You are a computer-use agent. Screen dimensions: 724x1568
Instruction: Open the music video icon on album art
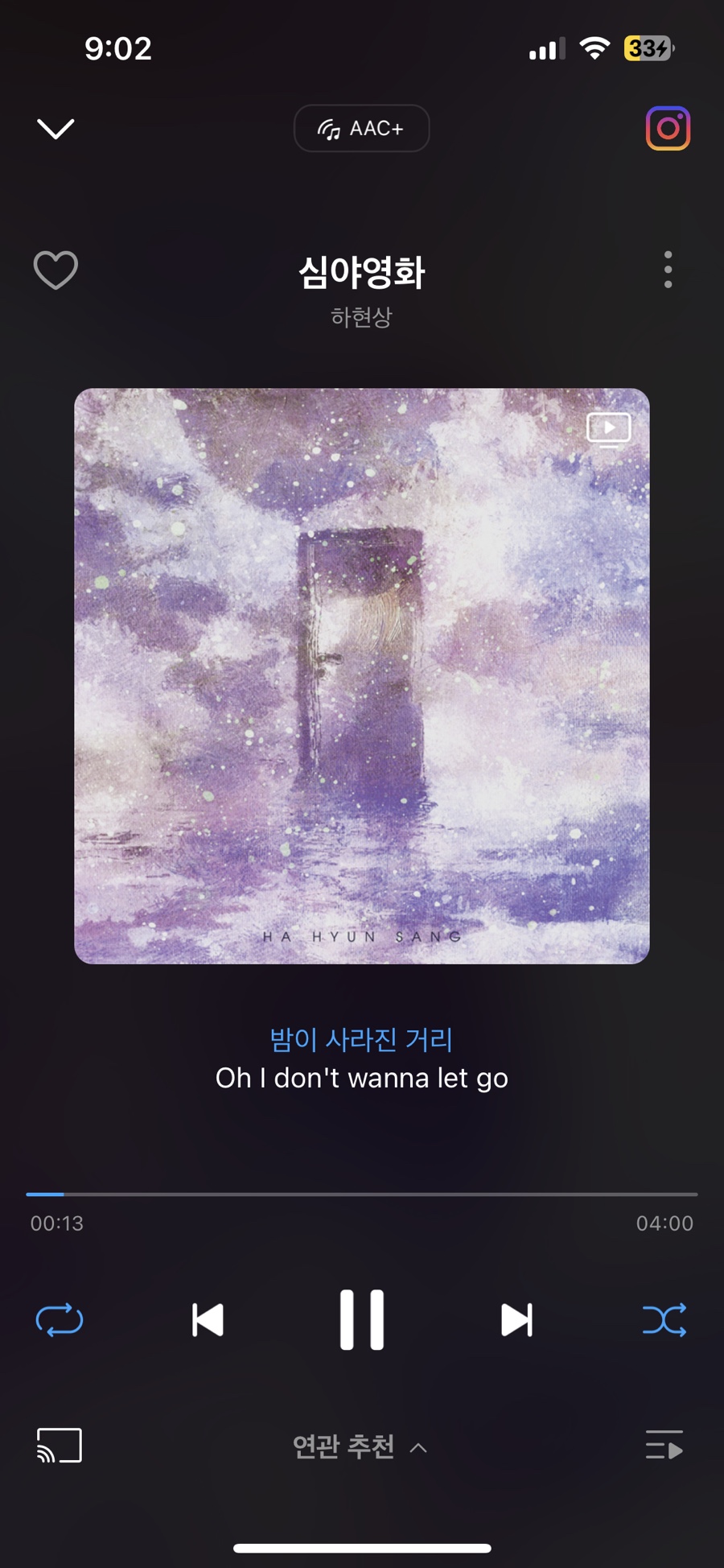point(608,429)
